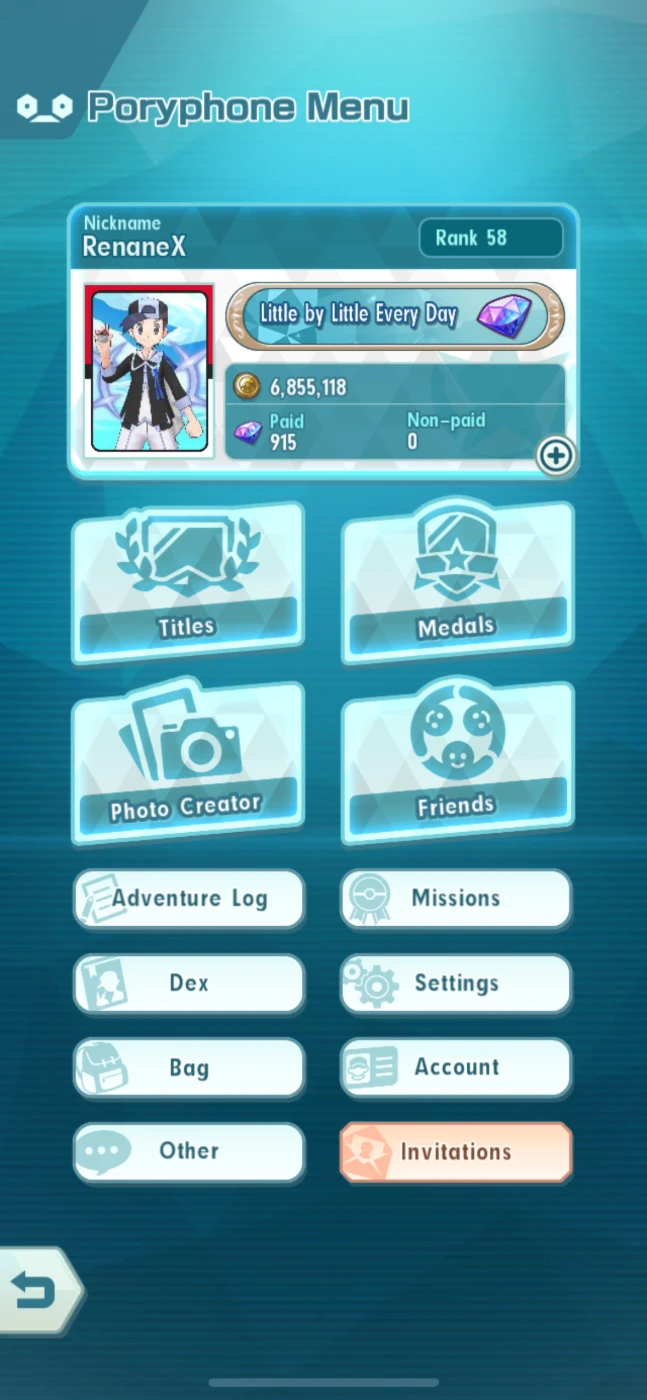Open the Friends card
Image resolution: width=647 pixels, height=1400 pixels.
coord(457,763)
